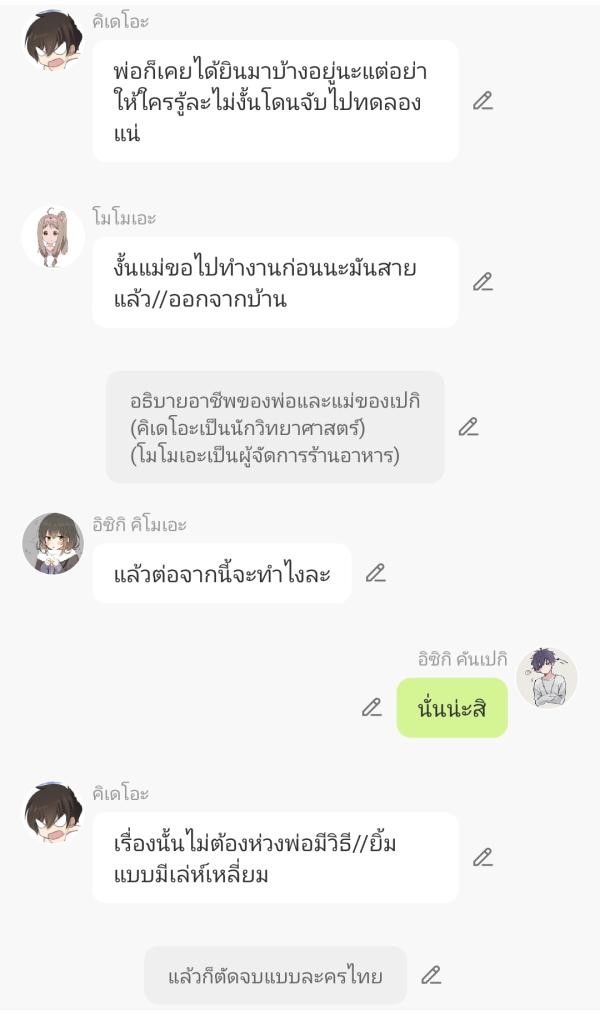Edit the message งั้นแม่ขอไปทำงานก่อนนะ
This screenshot has width=600, height=1015.
click(x=483, y=282)
